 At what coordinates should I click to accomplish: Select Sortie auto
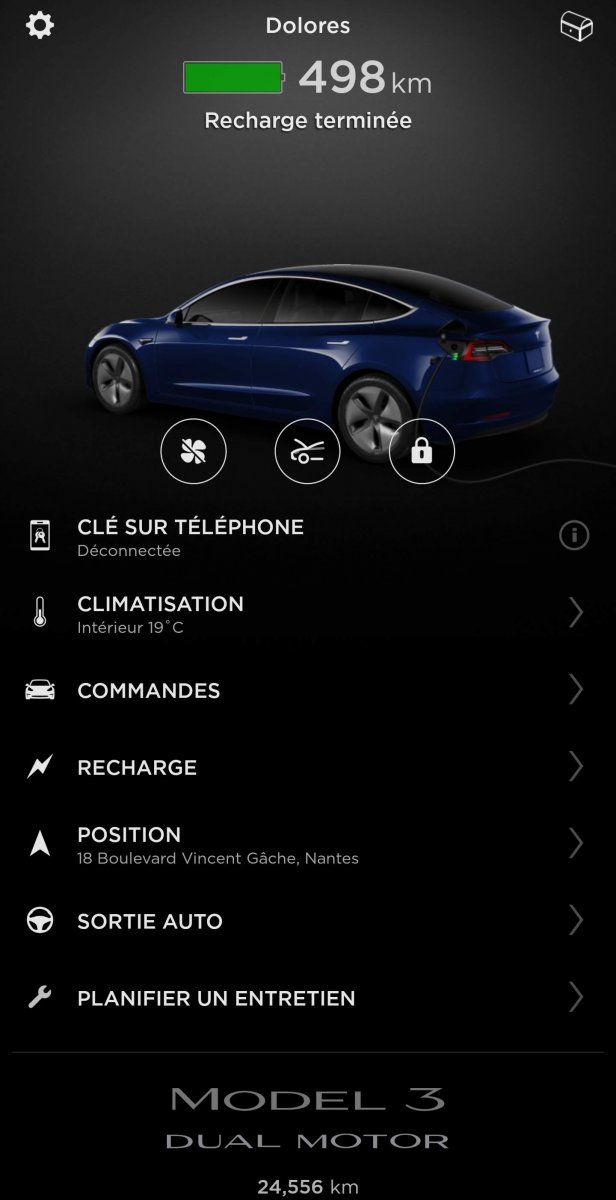308,921
